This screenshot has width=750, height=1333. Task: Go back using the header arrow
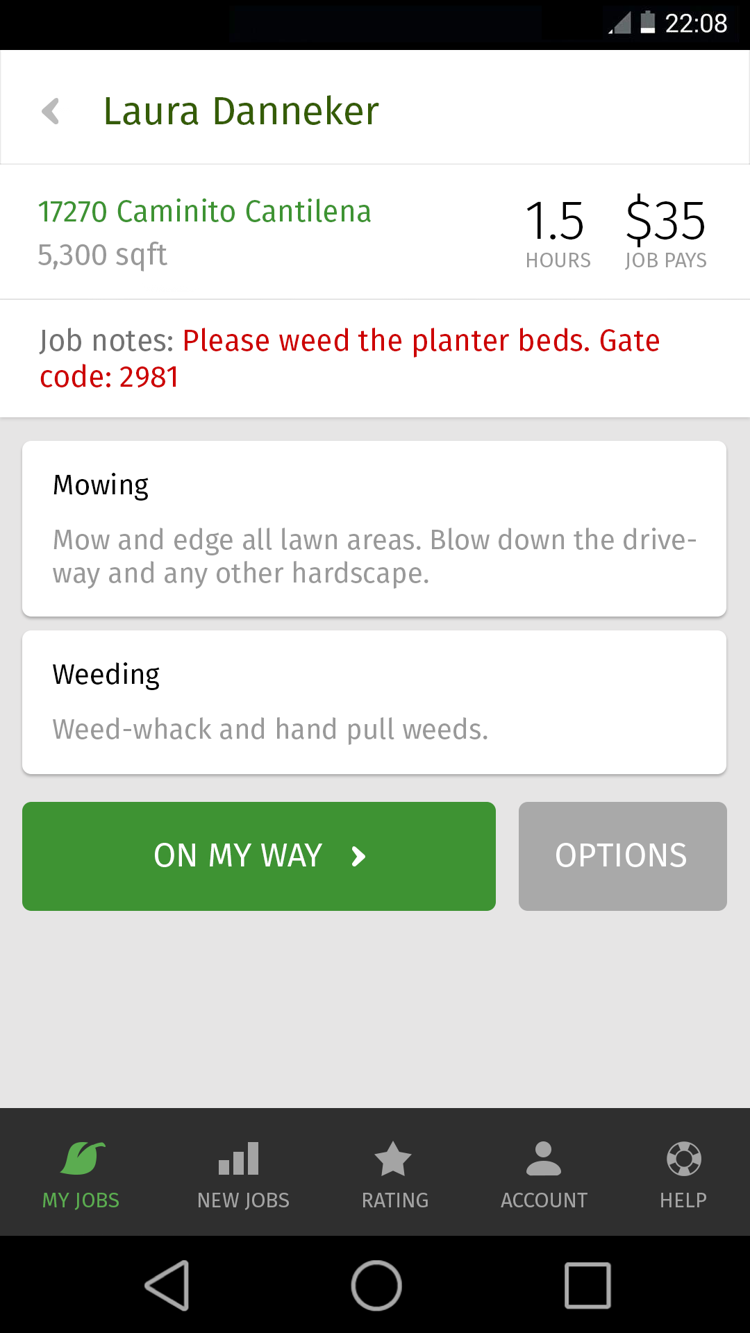click(x=51, y=111)
